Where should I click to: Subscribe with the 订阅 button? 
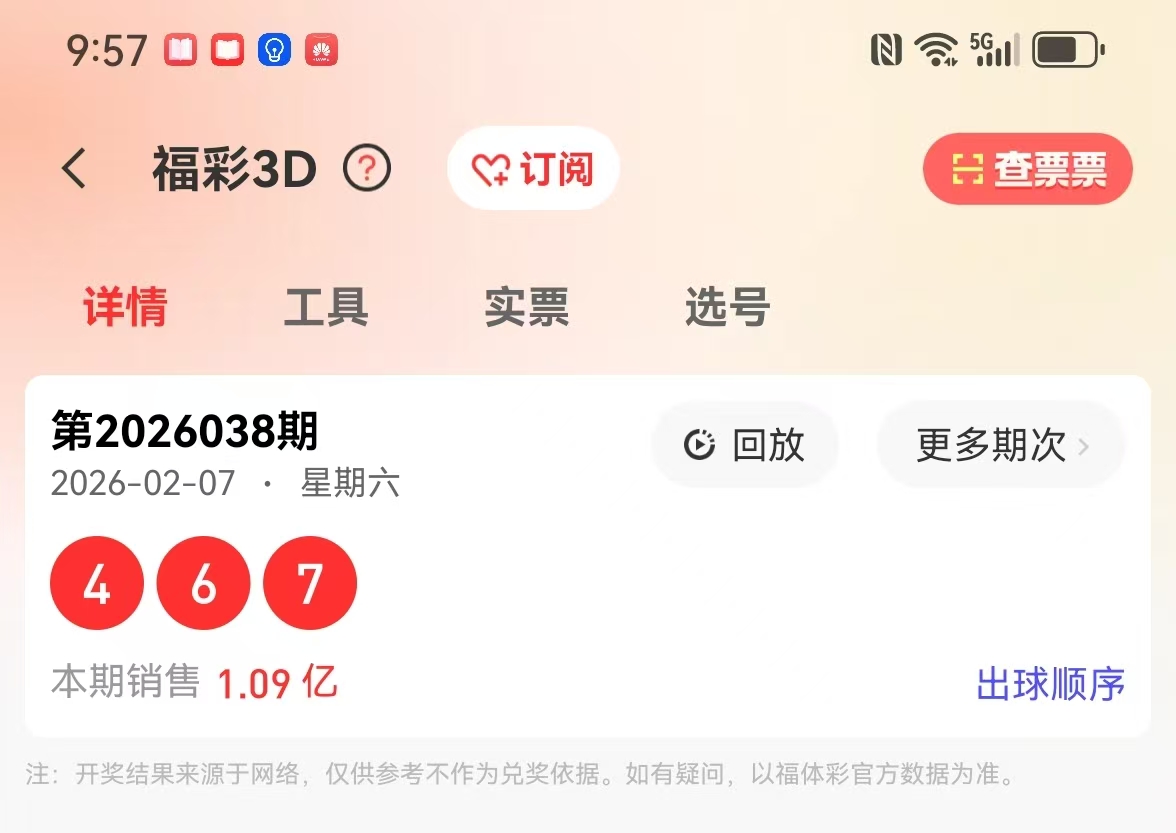533,169
